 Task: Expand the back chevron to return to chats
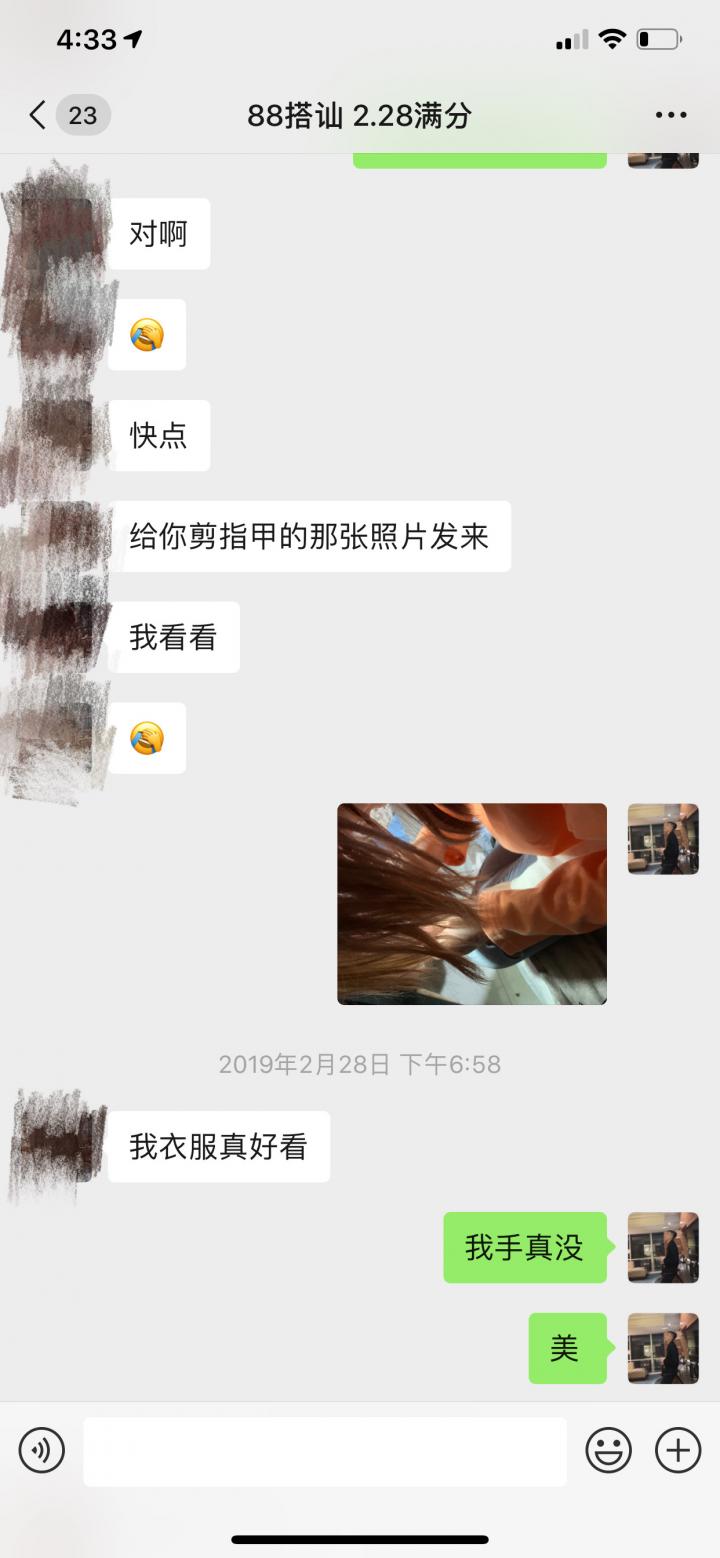(x=36, y=115)
